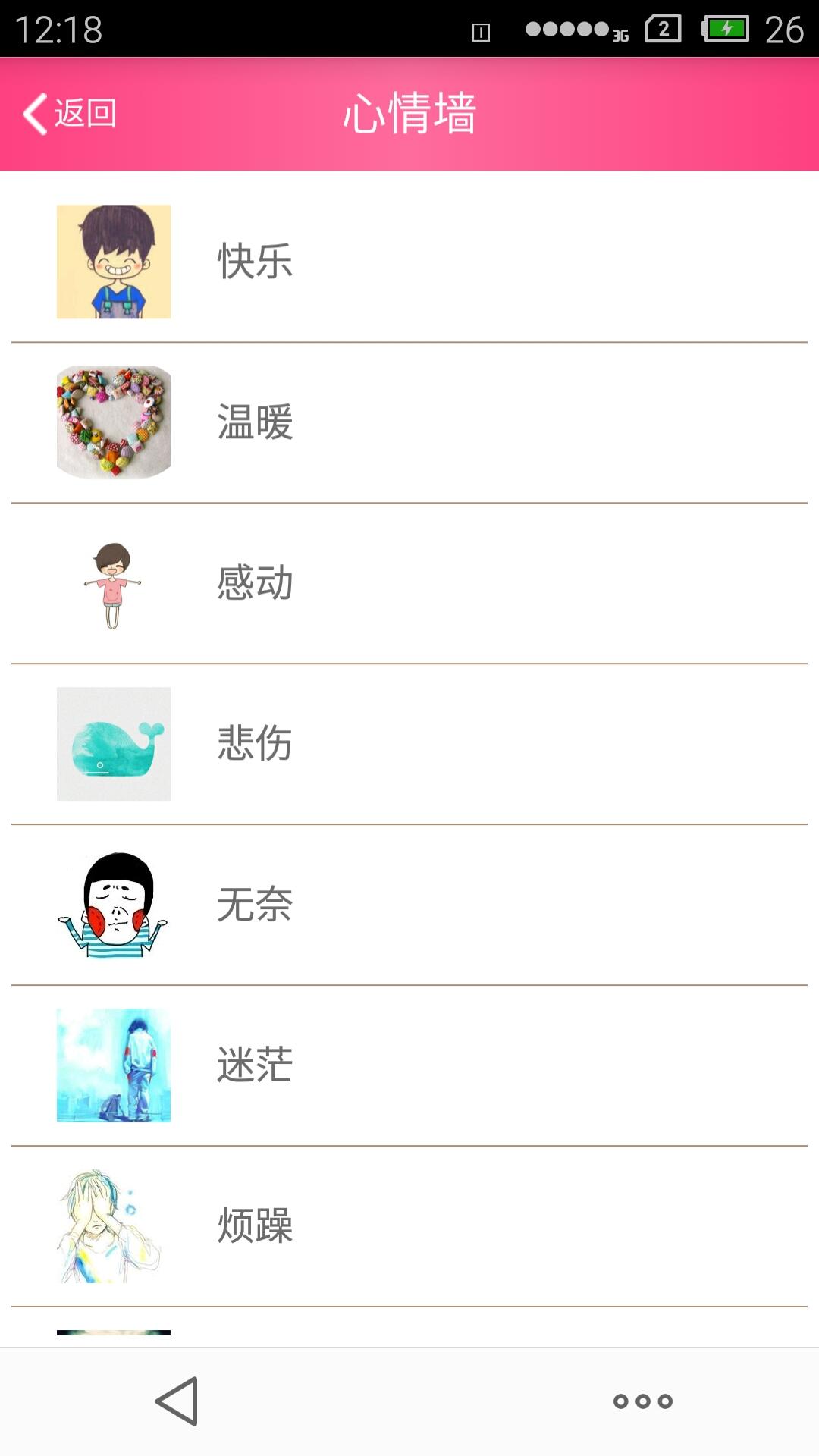Choose the 悲伤 mood row

pyautogui.click(x=409, y=744)
